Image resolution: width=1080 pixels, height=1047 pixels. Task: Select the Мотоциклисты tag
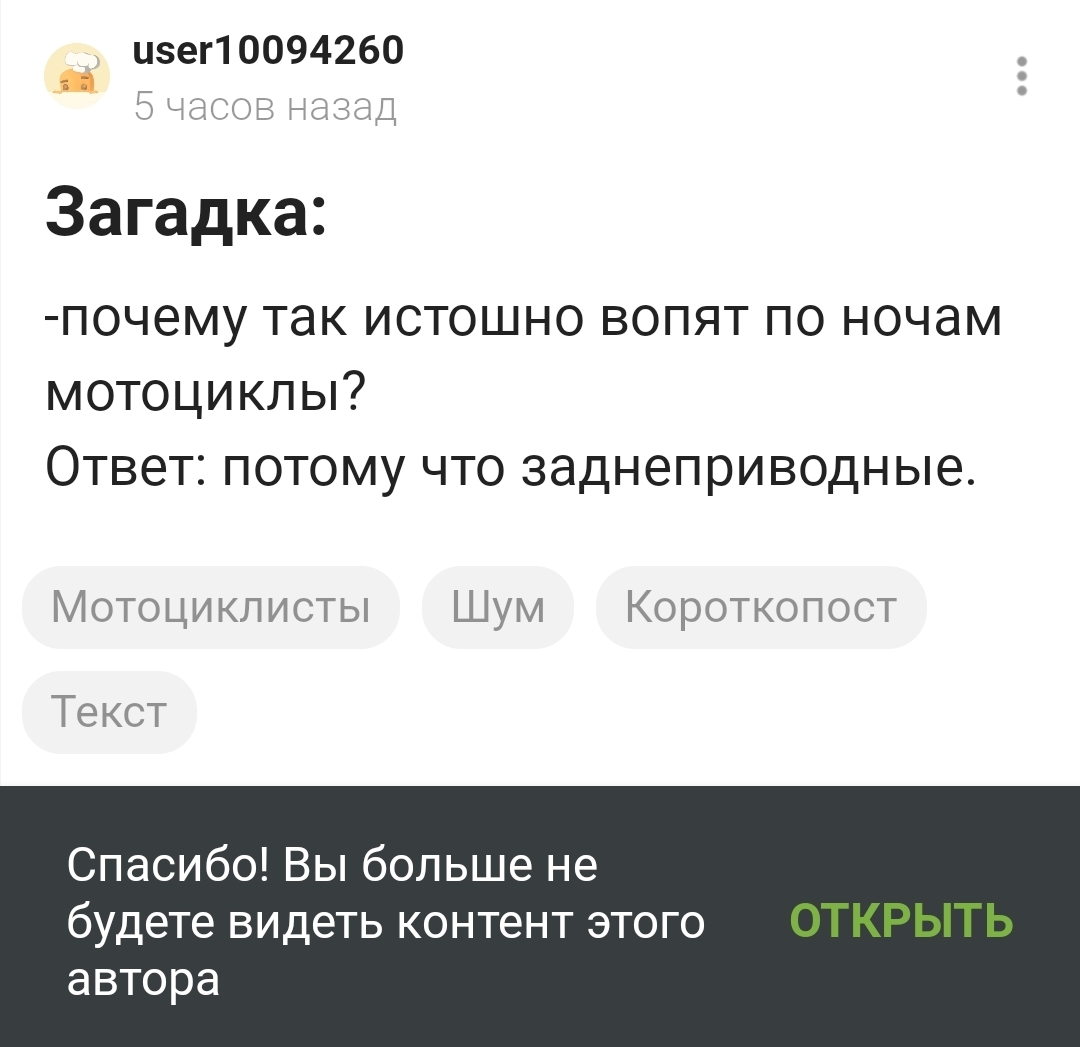coord(210,607)
